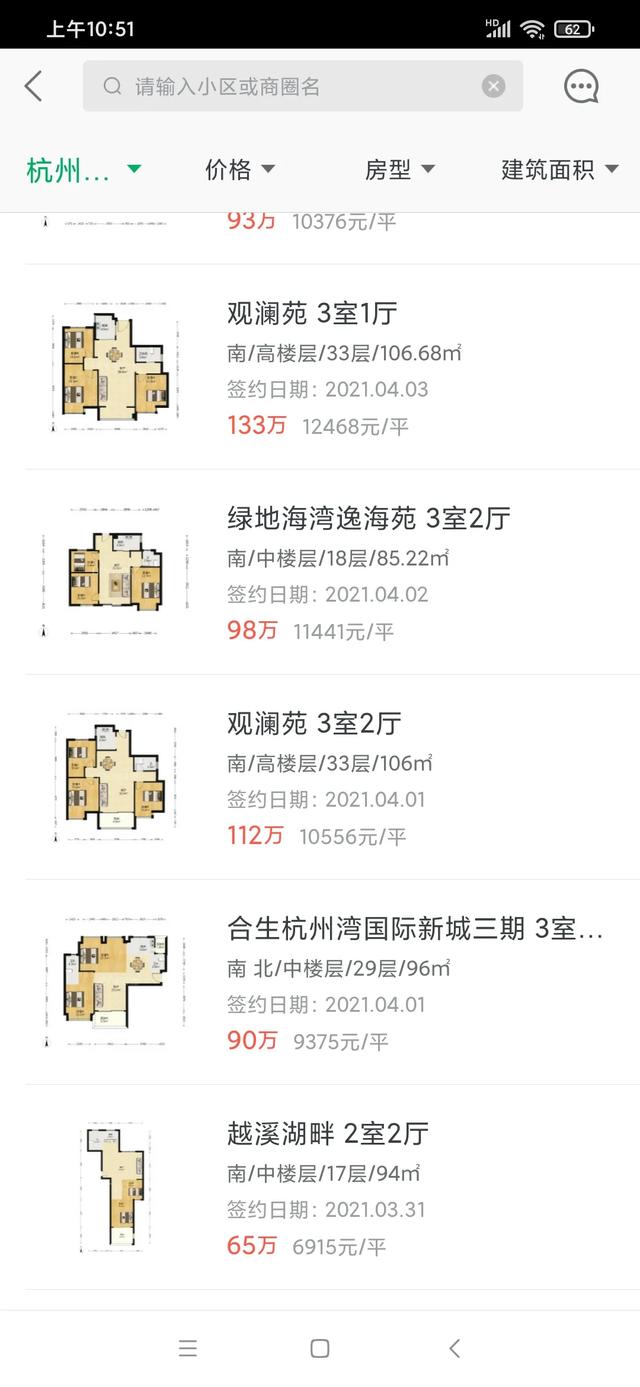
Task: Open the chat messages icon
Action: point(581,86)
